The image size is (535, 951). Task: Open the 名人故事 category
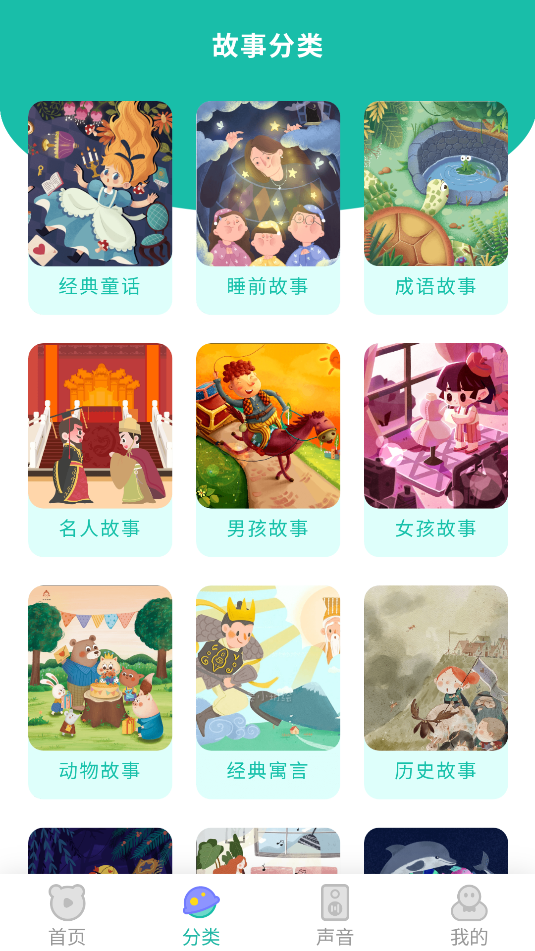point(100,449)
